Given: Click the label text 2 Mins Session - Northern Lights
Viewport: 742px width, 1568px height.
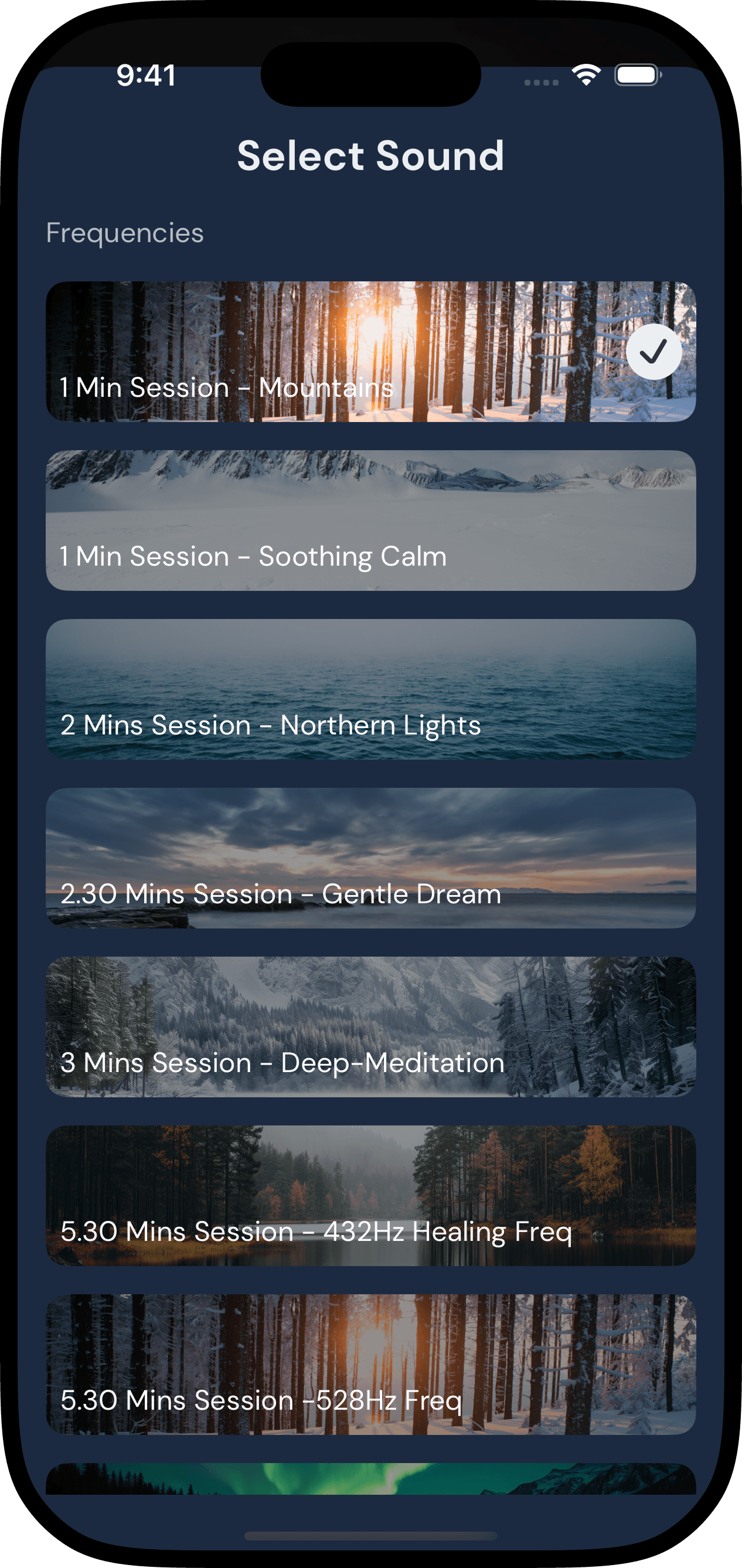Looking at the screenshot, I should click(x=270, y=725).
